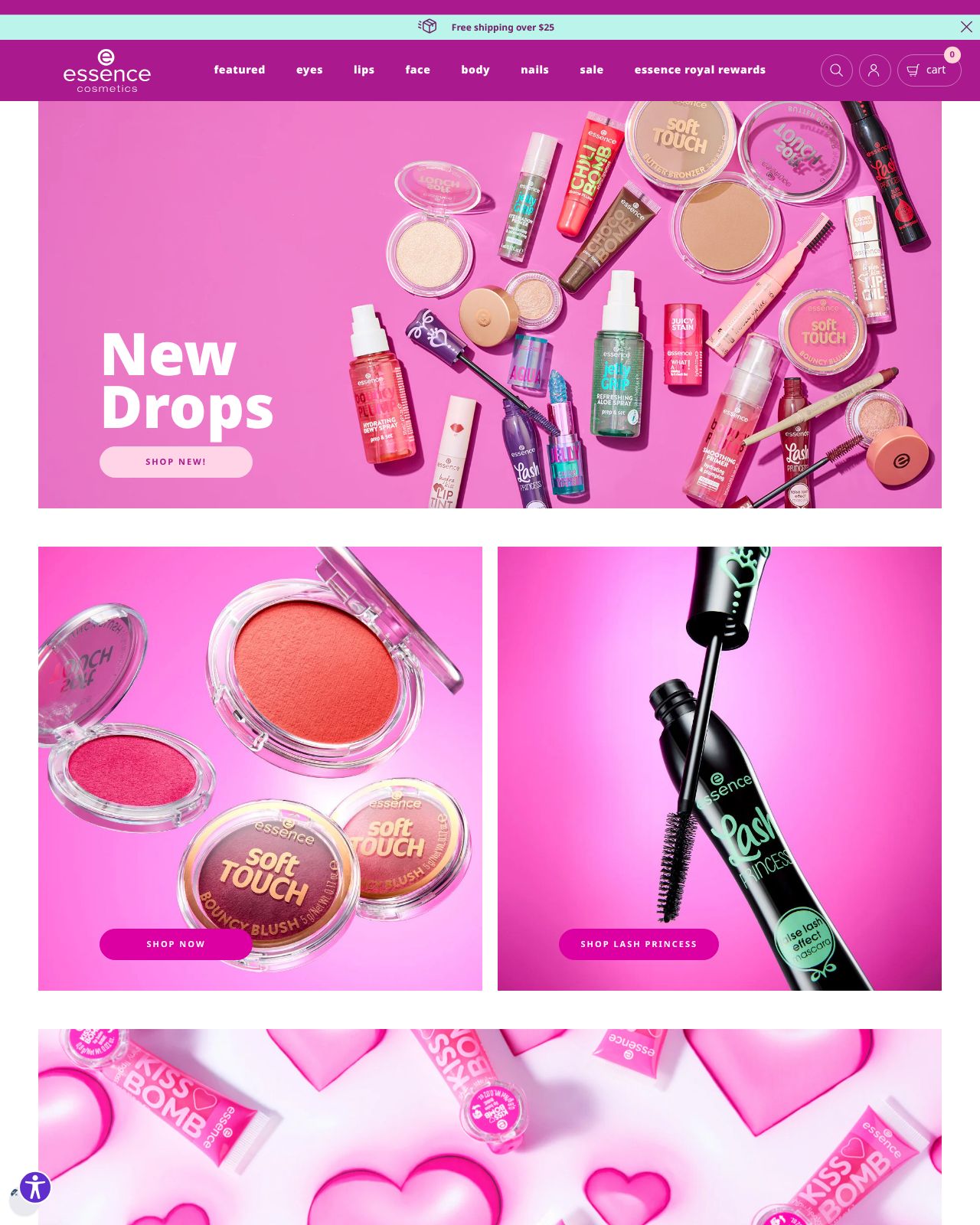Select the face category

(417, 70)
